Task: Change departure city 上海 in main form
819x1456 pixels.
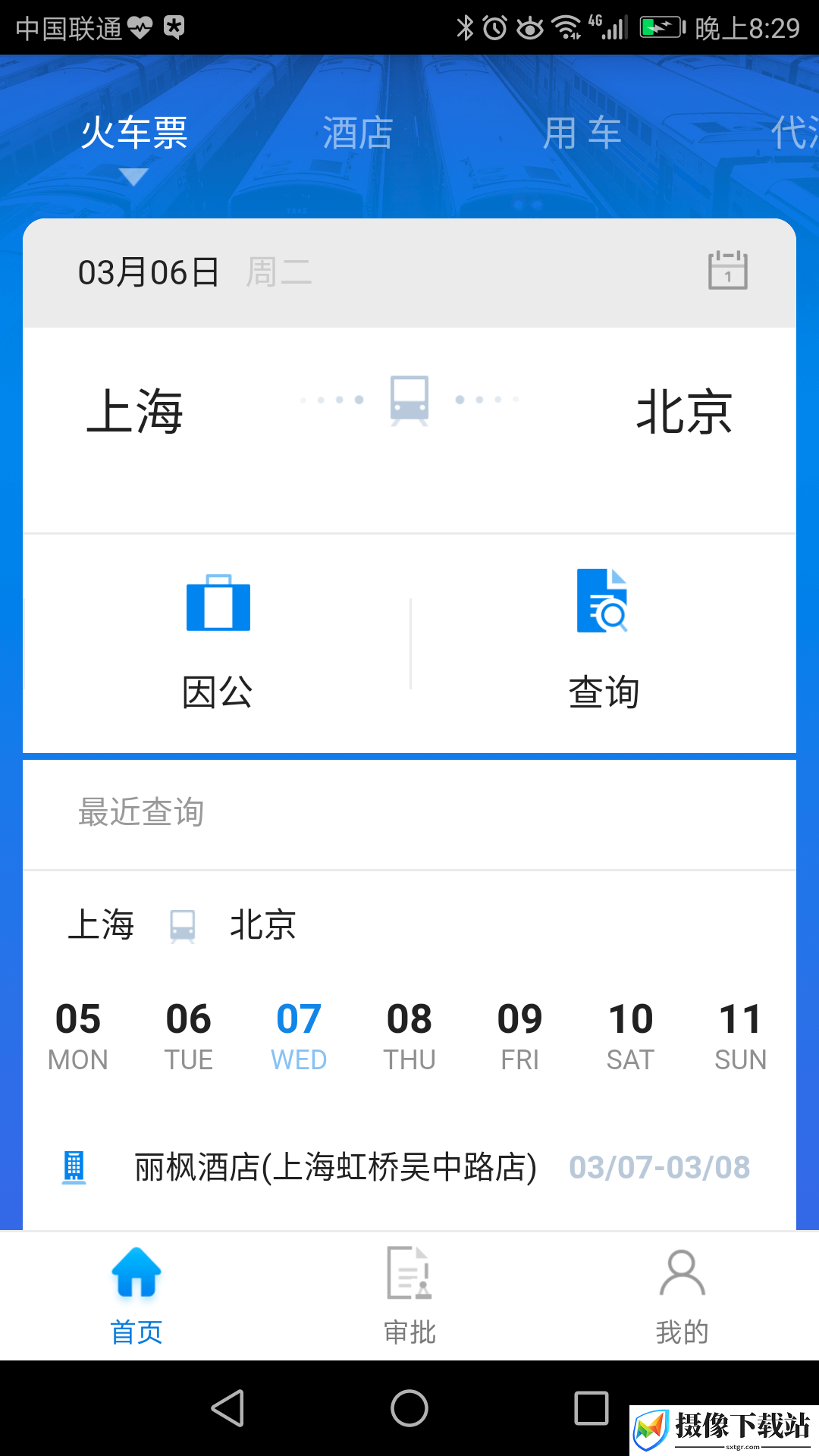Action: [135, 412]
